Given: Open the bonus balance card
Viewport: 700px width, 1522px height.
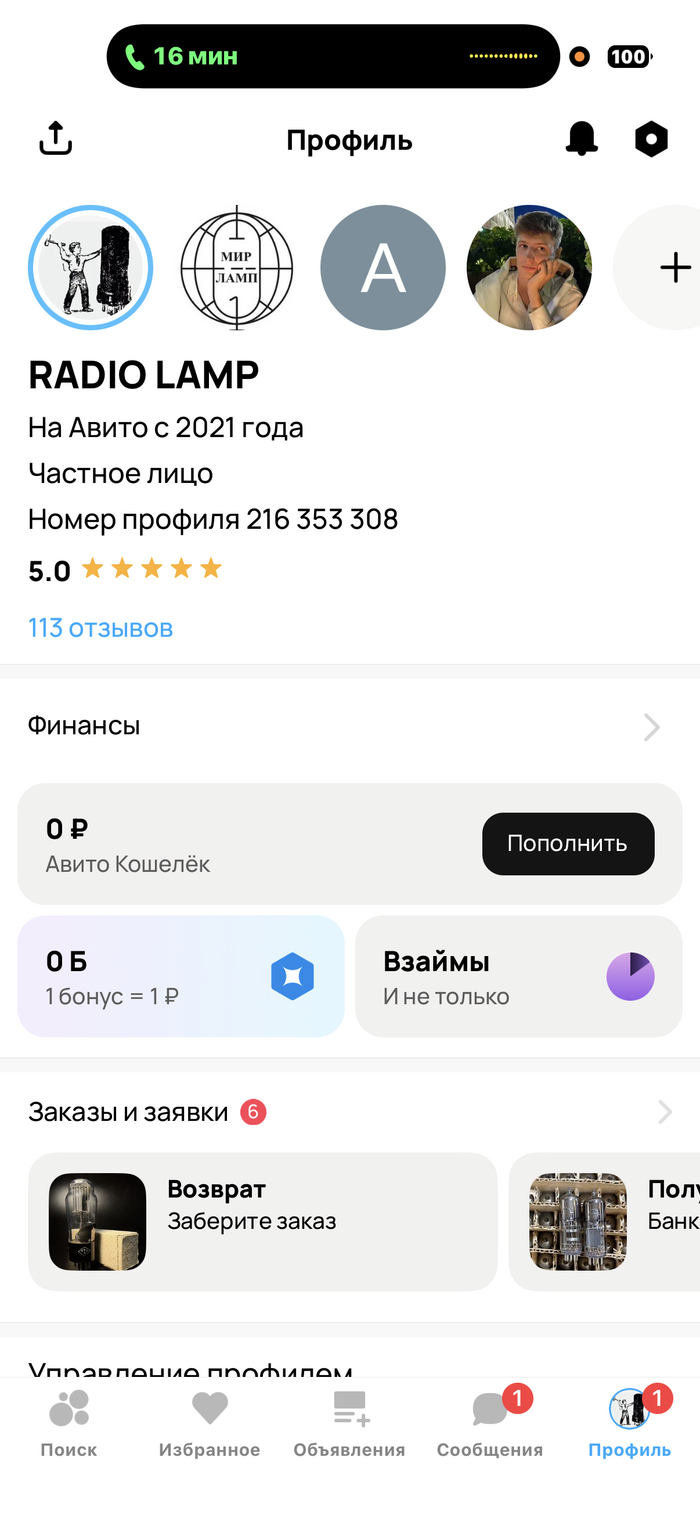Looking at the screenshot, I should tap(181, 976).
